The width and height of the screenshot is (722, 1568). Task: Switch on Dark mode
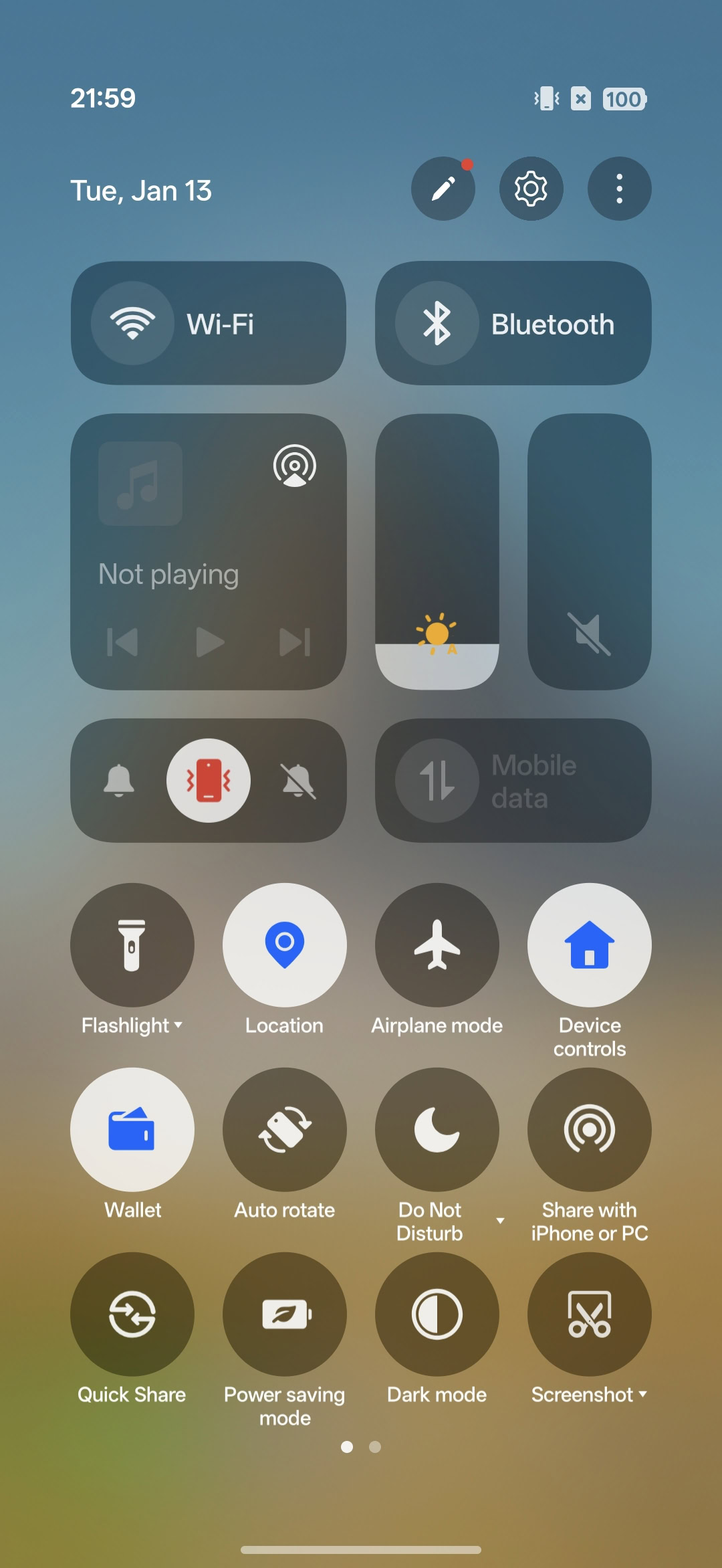click(x=437, y=1314)
